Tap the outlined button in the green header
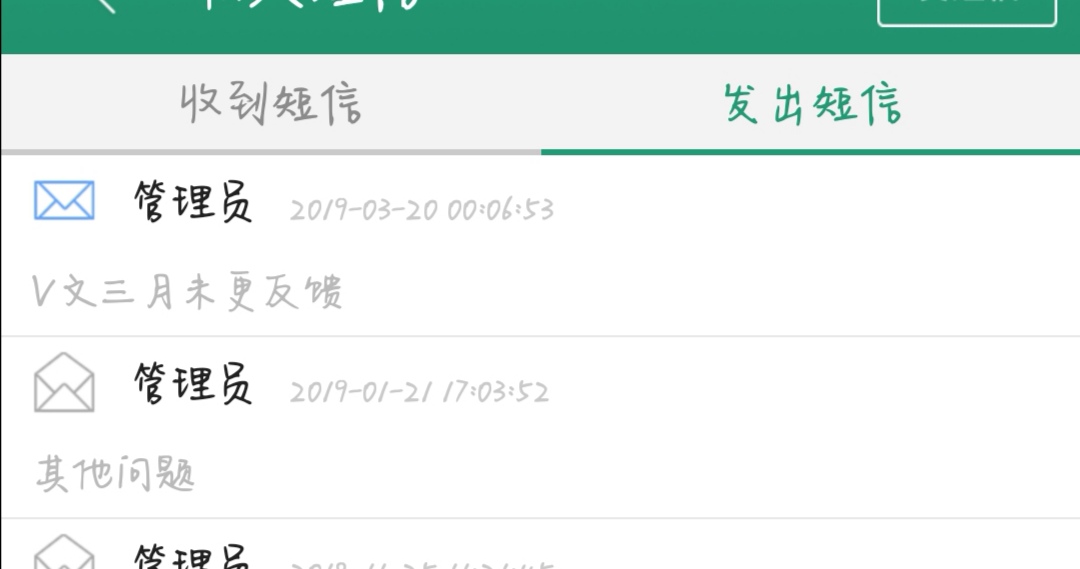This screenshot has width=1080, height=569. (966, 10)
